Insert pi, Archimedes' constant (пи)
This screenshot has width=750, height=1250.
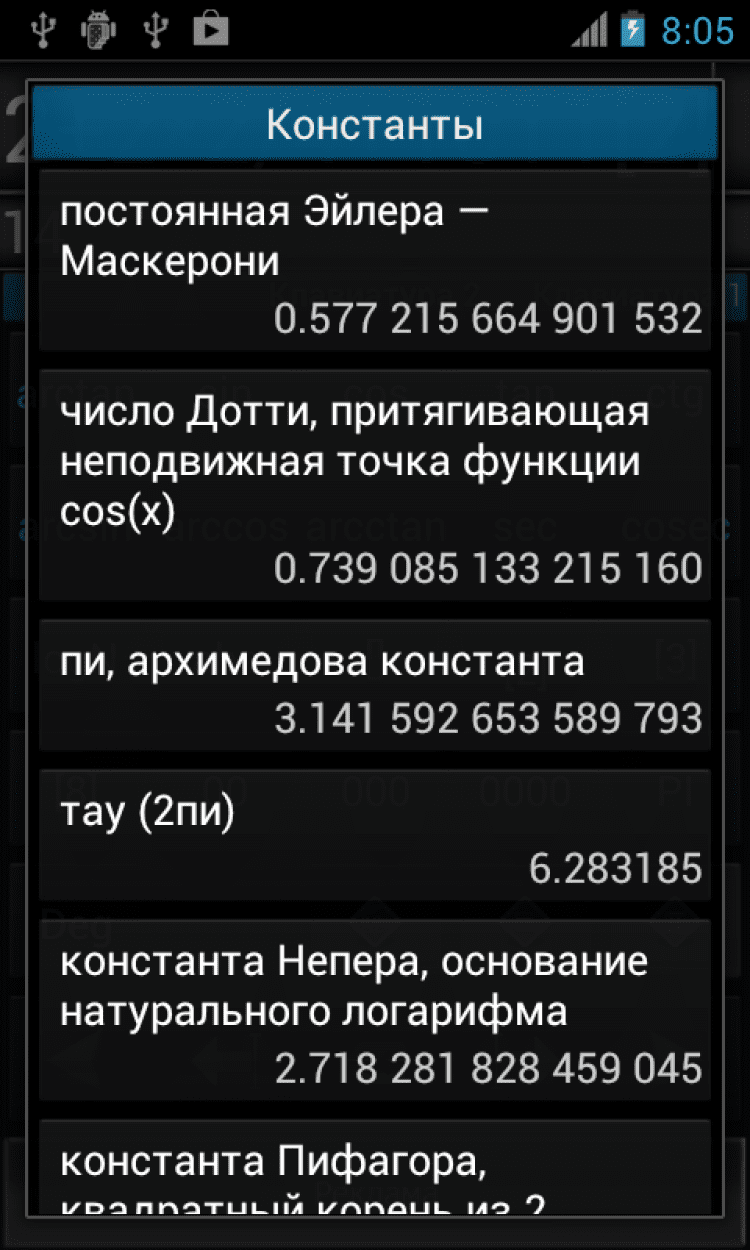tap(375, 685)
